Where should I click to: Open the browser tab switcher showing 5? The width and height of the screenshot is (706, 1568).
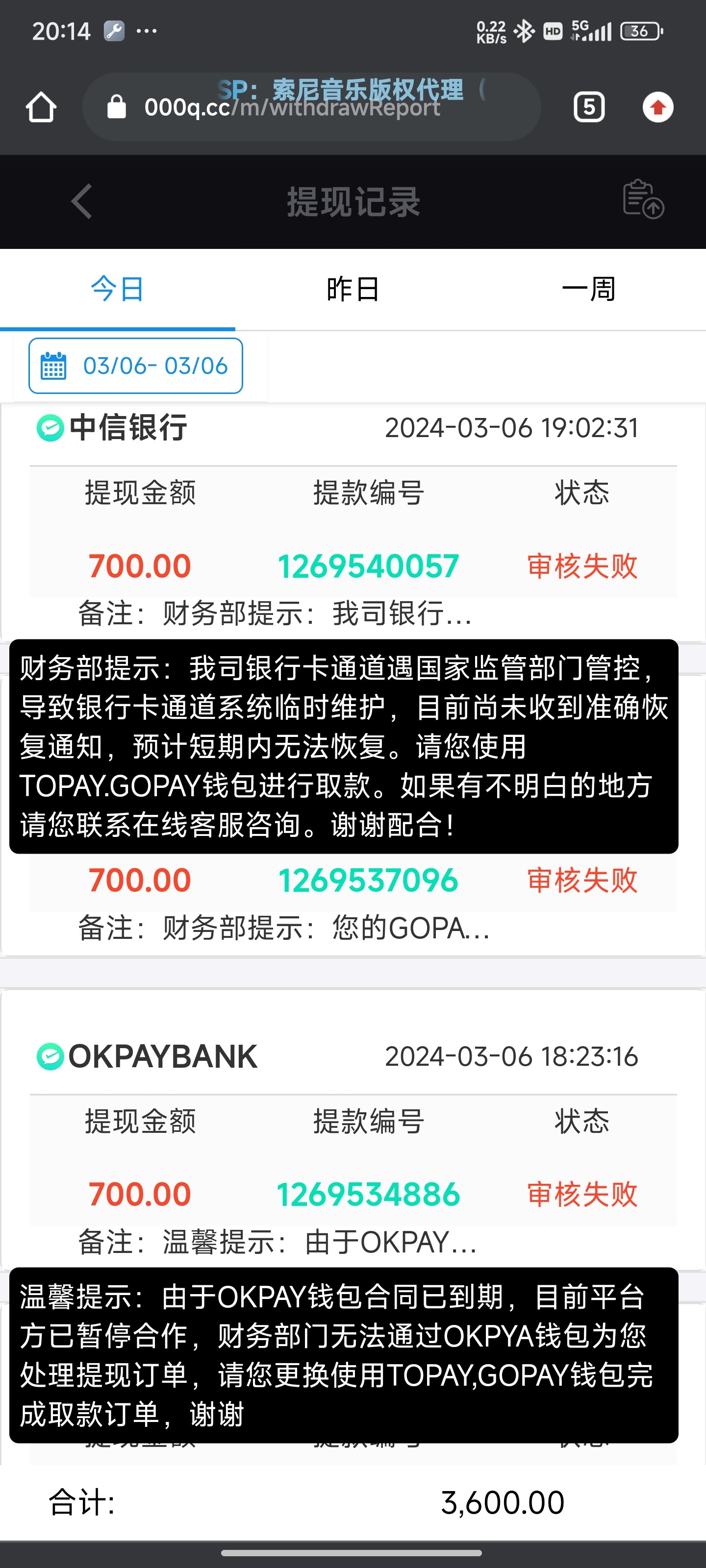(x=588, y=107)
